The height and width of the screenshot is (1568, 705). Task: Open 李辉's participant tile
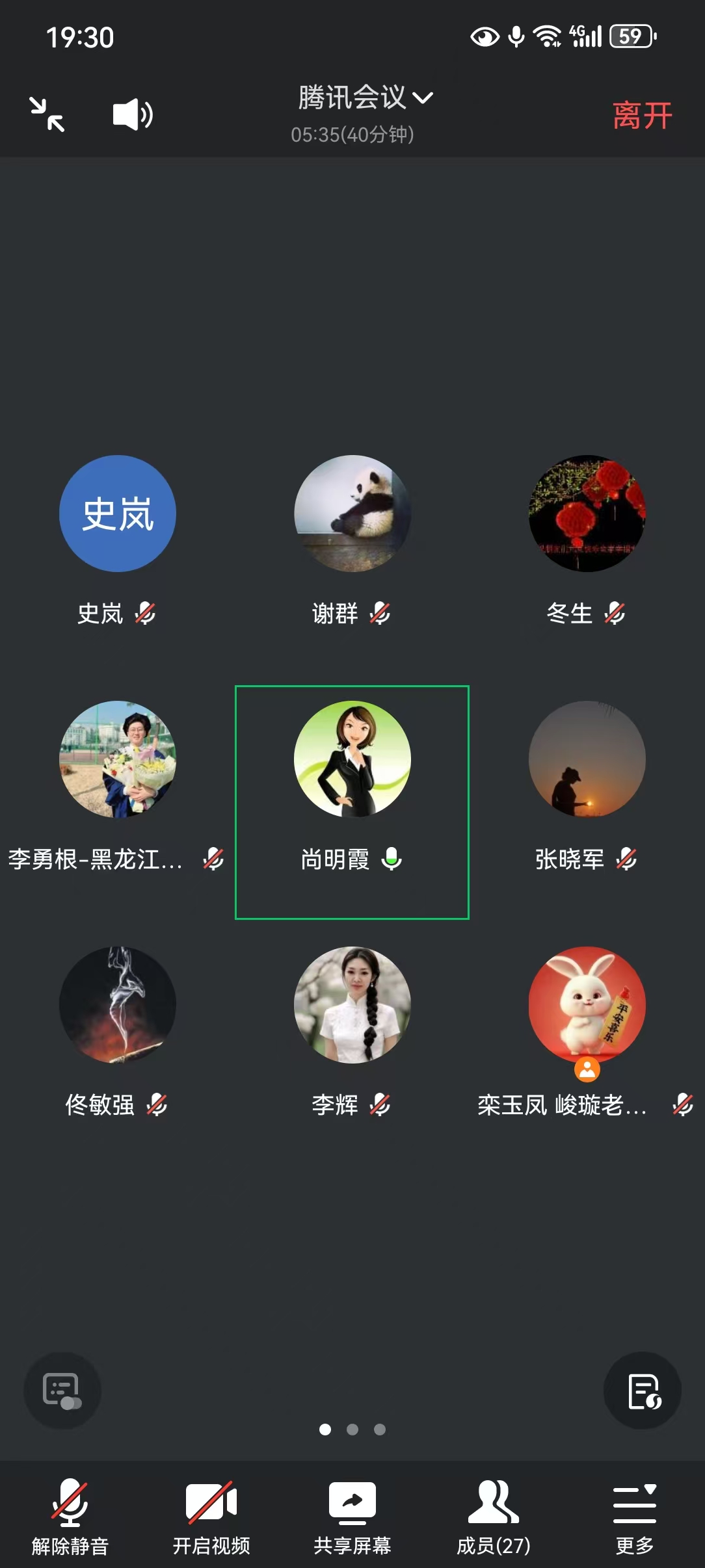352,1005
